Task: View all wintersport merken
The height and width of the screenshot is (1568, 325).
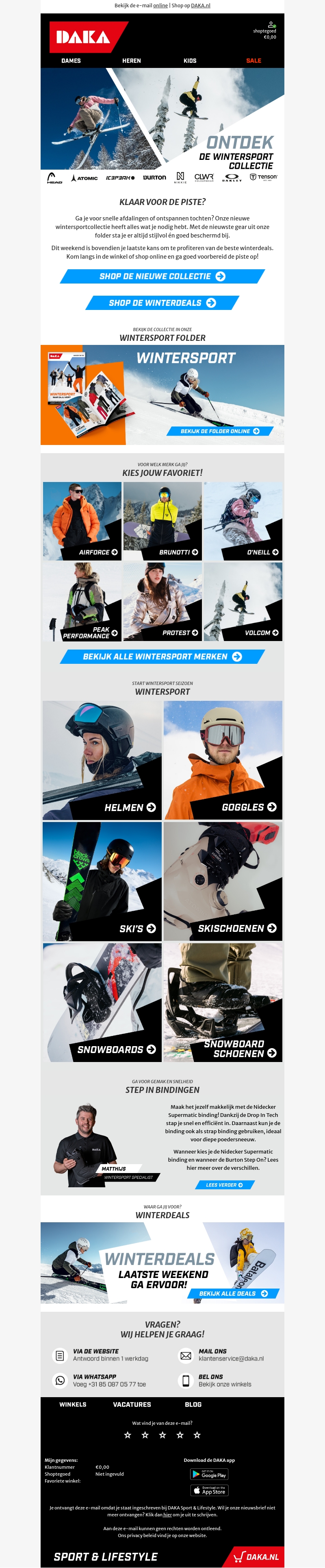Action: 162,657
